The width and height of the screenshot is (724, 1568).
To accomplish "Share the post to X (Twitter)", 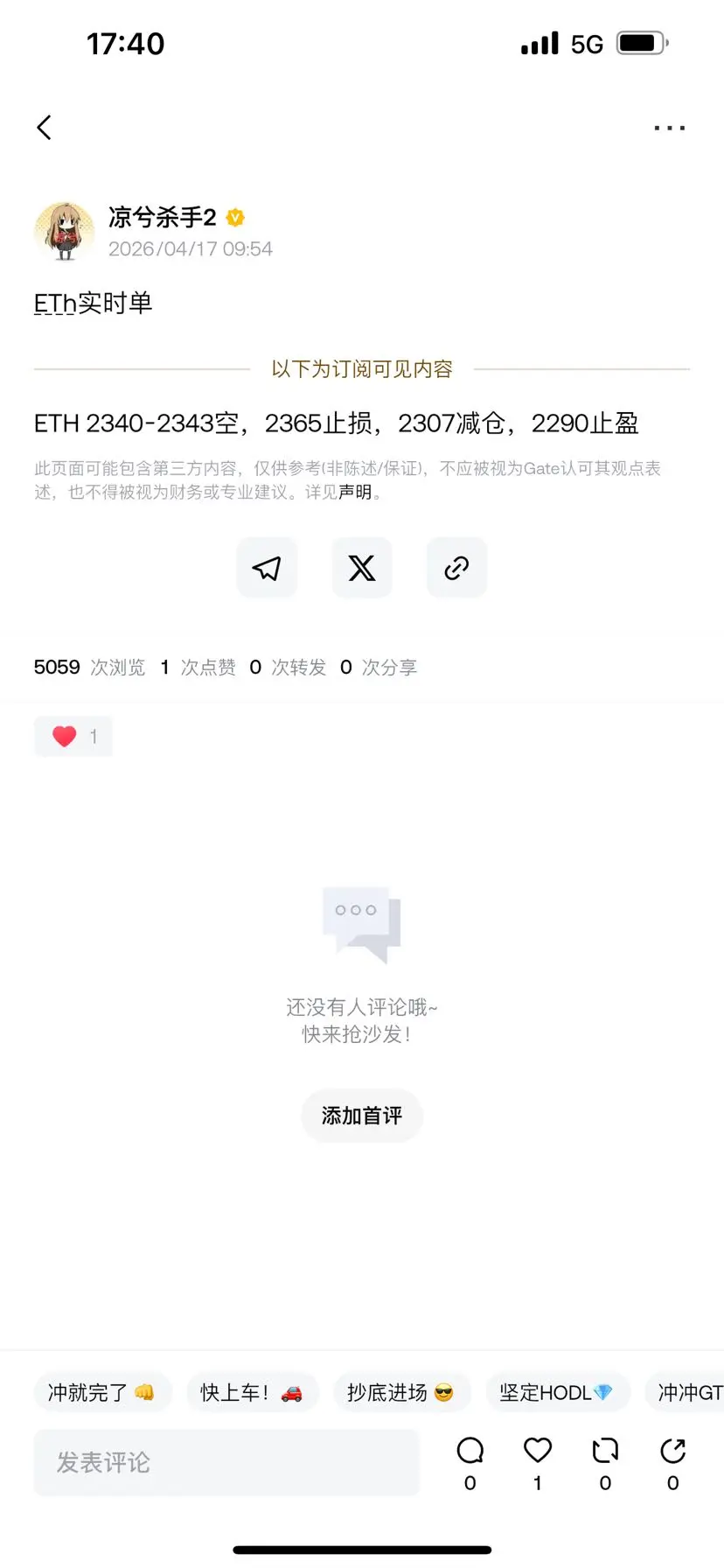I will click(361, 567).
